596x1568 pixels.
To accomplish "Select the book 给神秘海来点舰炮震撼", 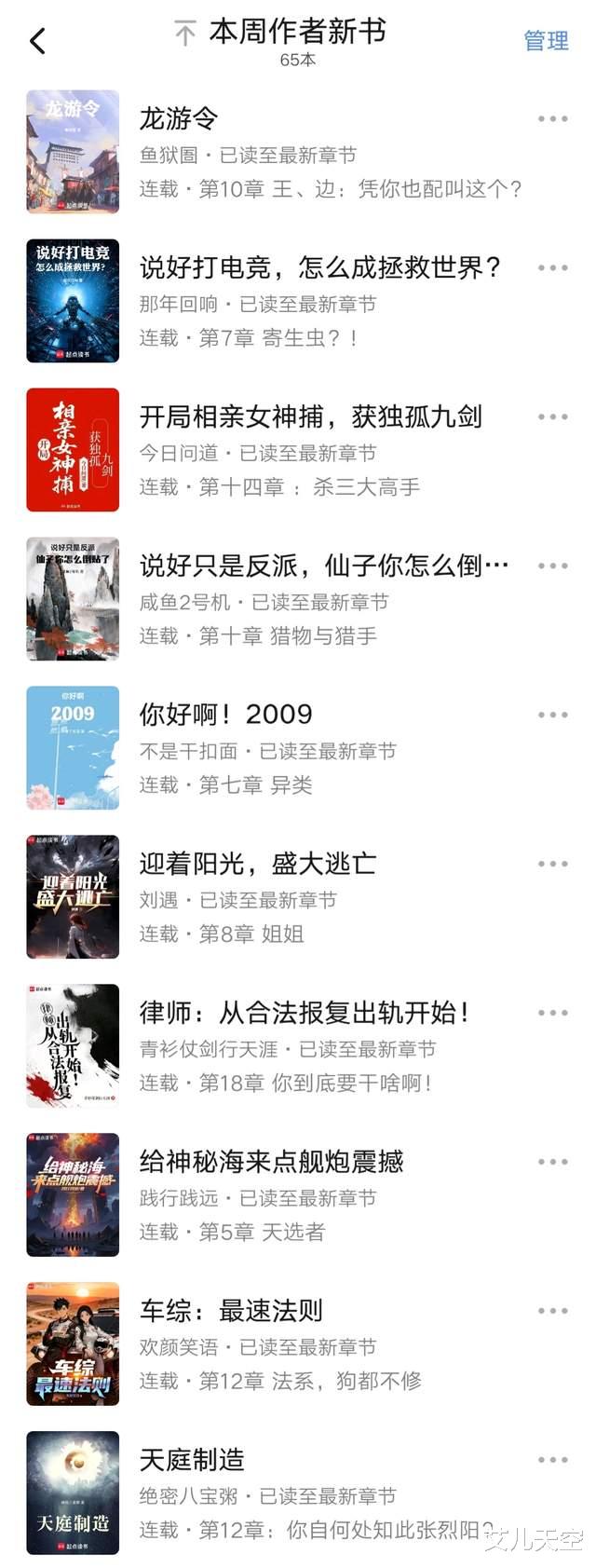I will (x=271, y=1163).
